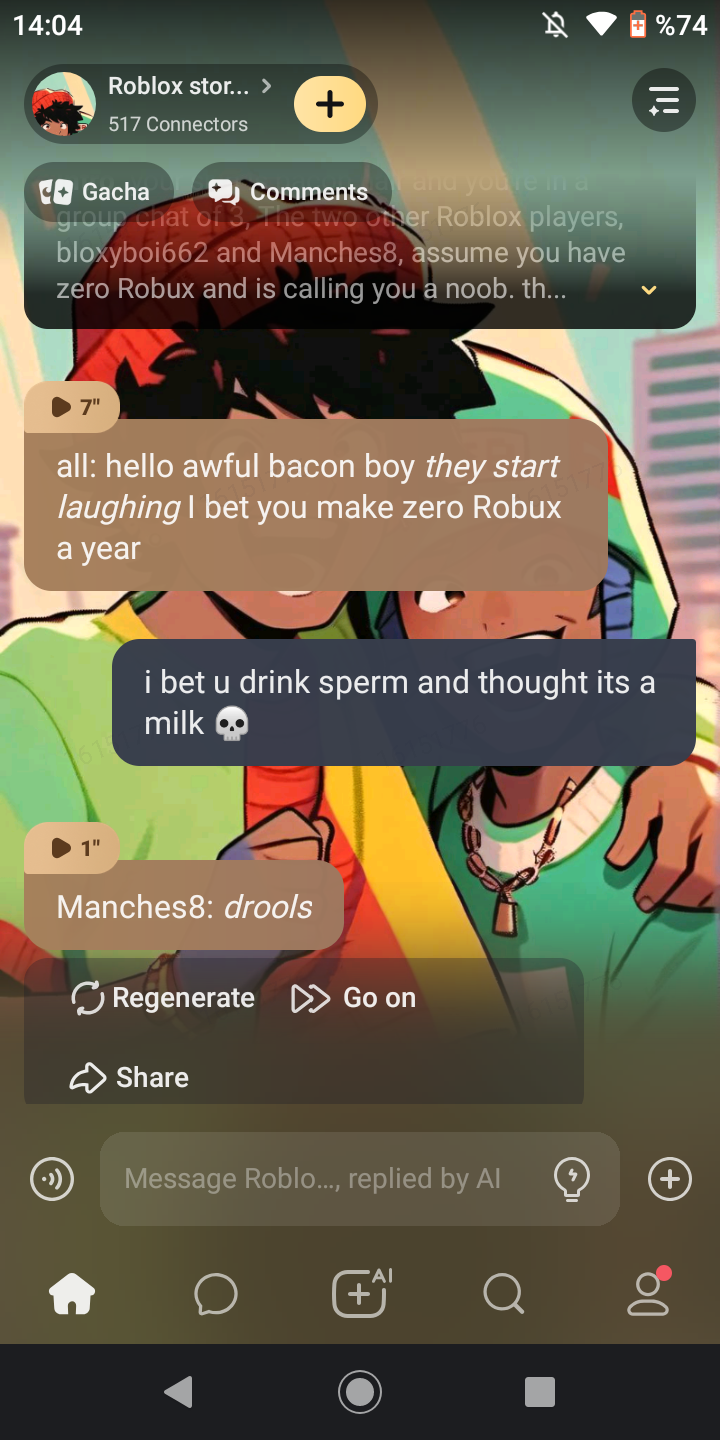
Task: Switch to the Search tab
Action: [503, 1294]
